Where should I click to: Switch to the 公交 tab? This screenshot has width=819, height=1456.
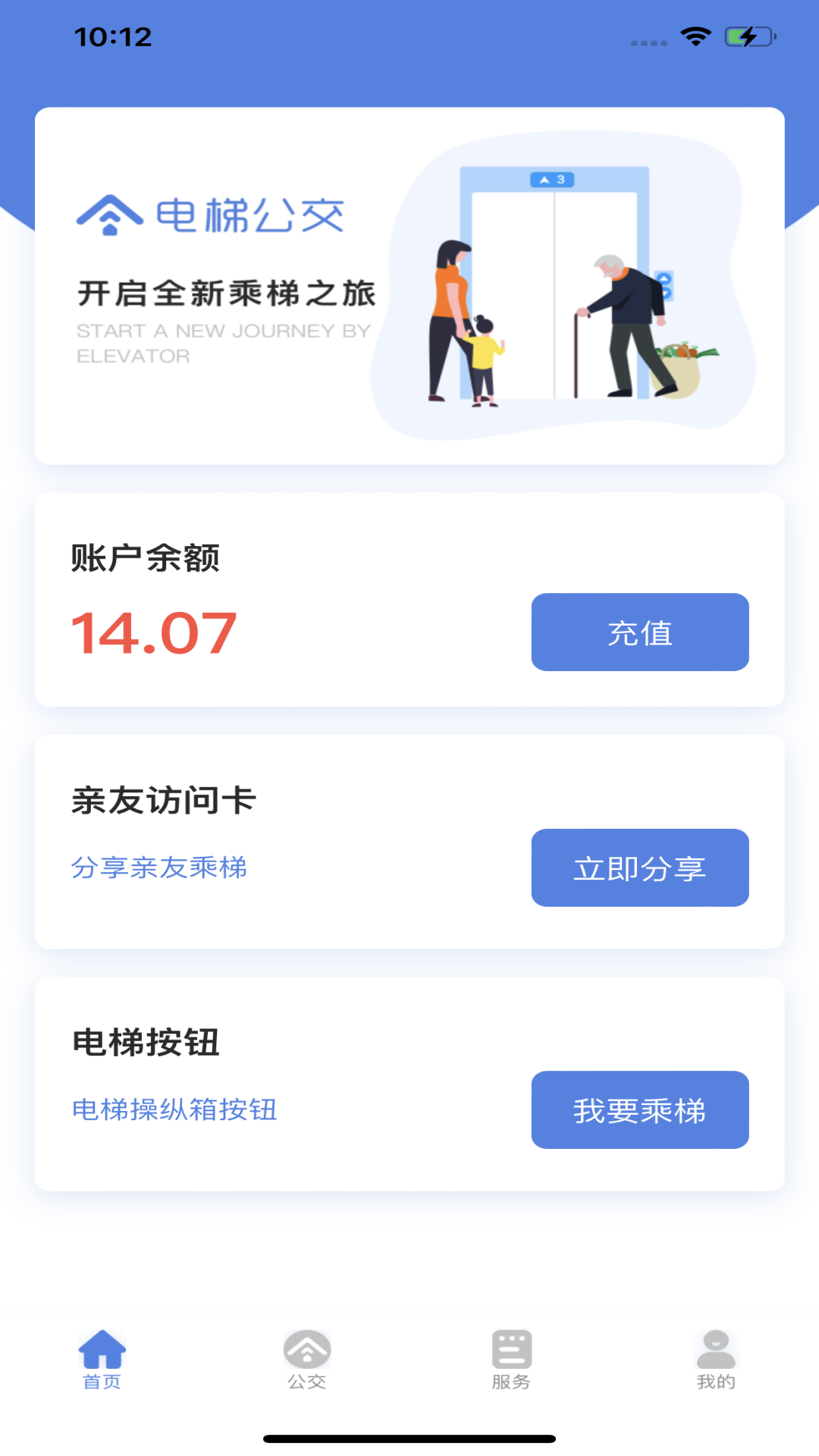pos(307,1359)
